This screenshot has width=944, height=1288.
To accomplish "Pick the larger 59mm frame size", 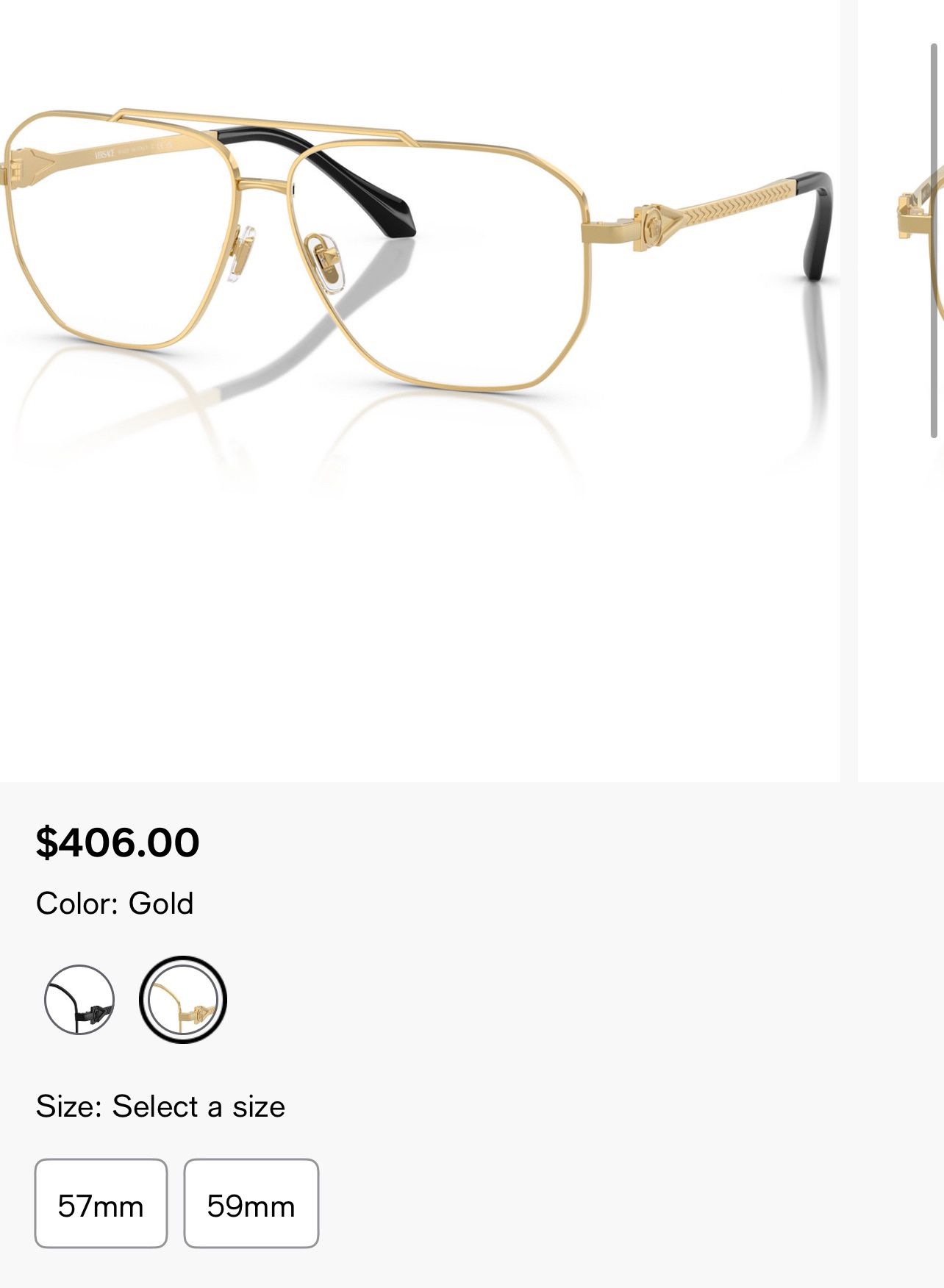I will tap(251, 1204).
